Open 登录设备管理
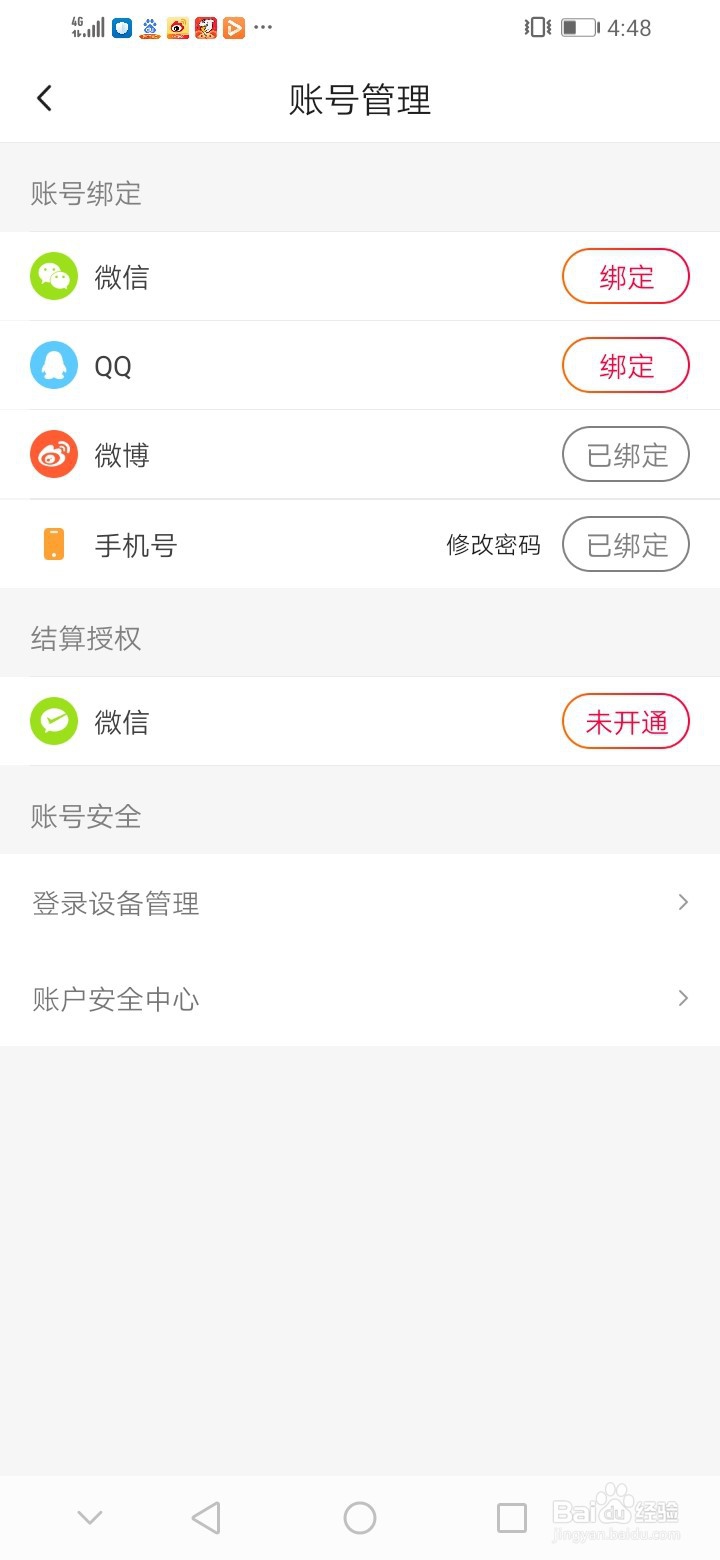720x1560 pixels. click(360, 903)
